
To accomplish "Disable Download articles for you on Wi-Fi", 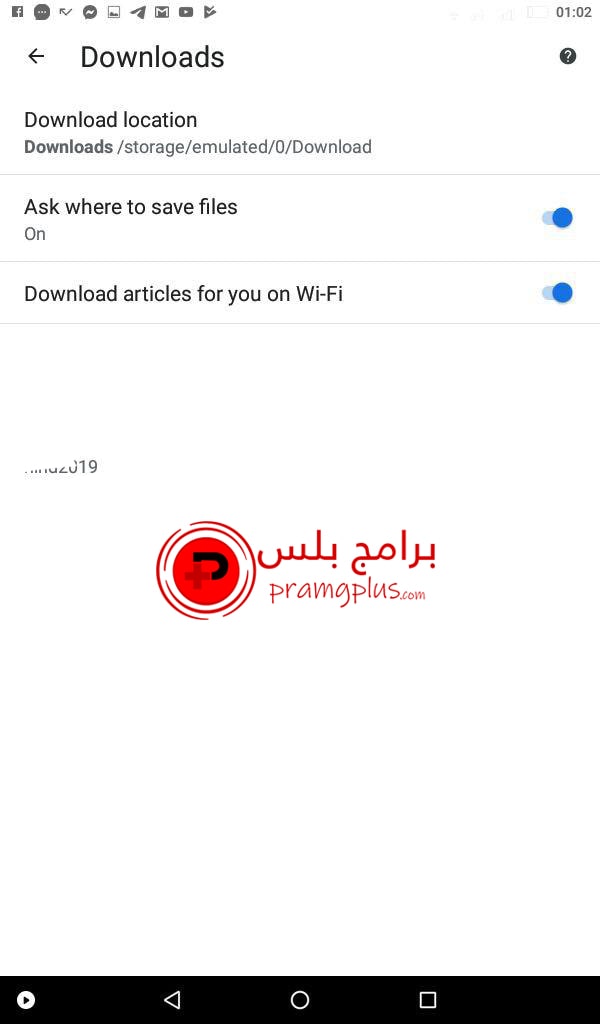I will 558,293.
